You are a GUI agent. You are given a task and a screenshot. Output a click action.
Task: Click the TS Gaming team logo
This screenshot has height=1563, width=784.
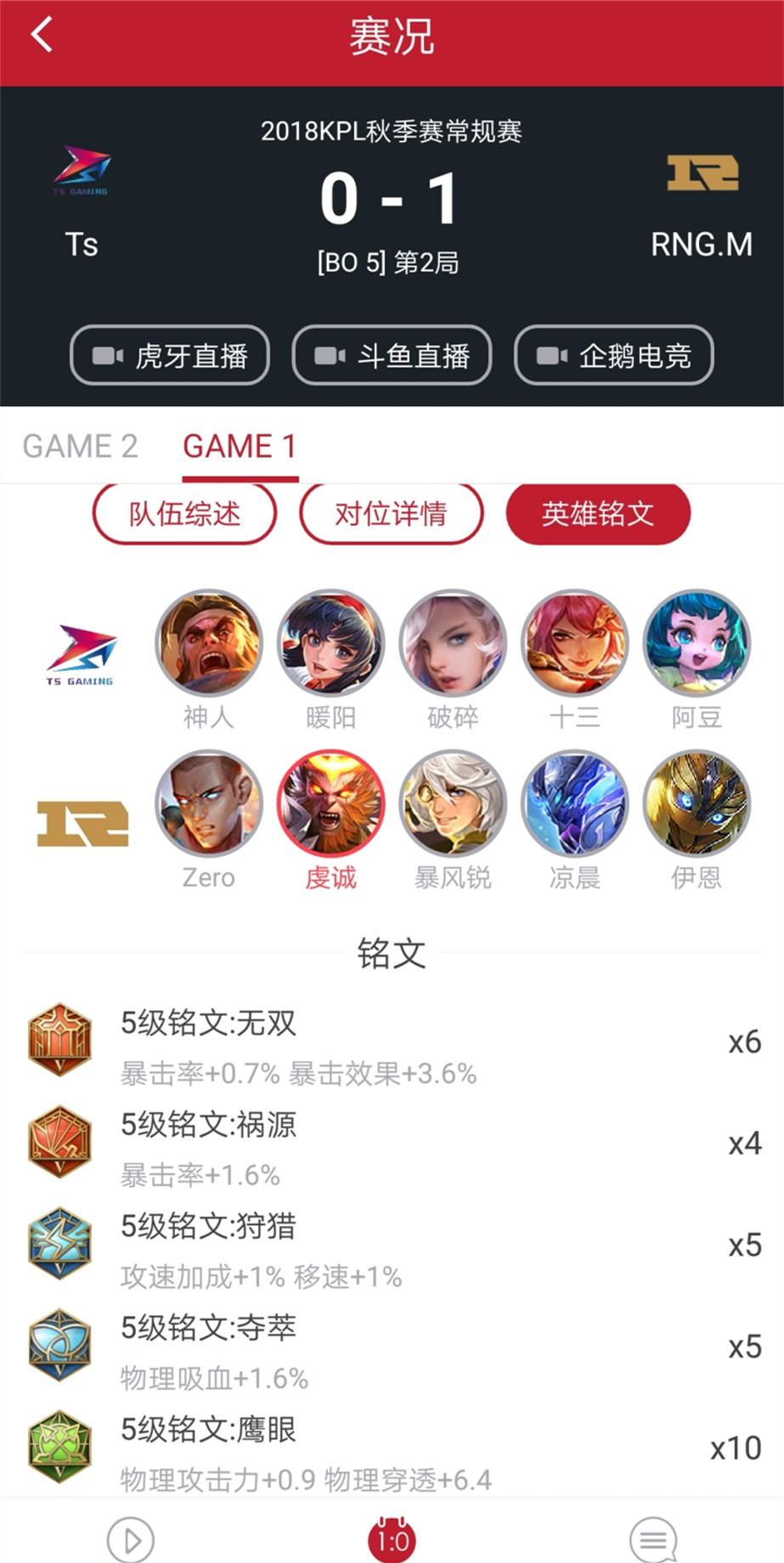coord(81,656)
